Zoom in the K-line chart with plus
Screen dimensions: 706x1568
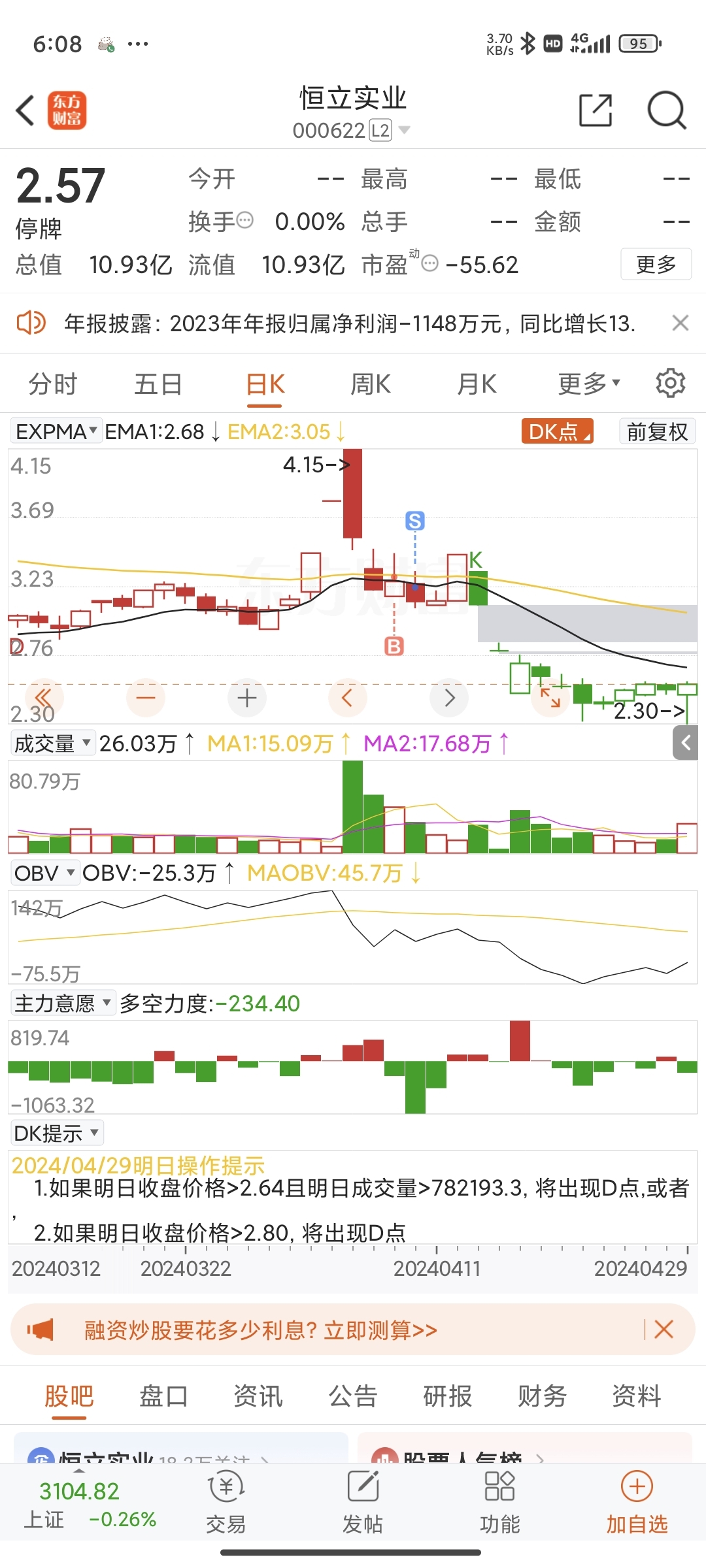(x=247, y=698)
